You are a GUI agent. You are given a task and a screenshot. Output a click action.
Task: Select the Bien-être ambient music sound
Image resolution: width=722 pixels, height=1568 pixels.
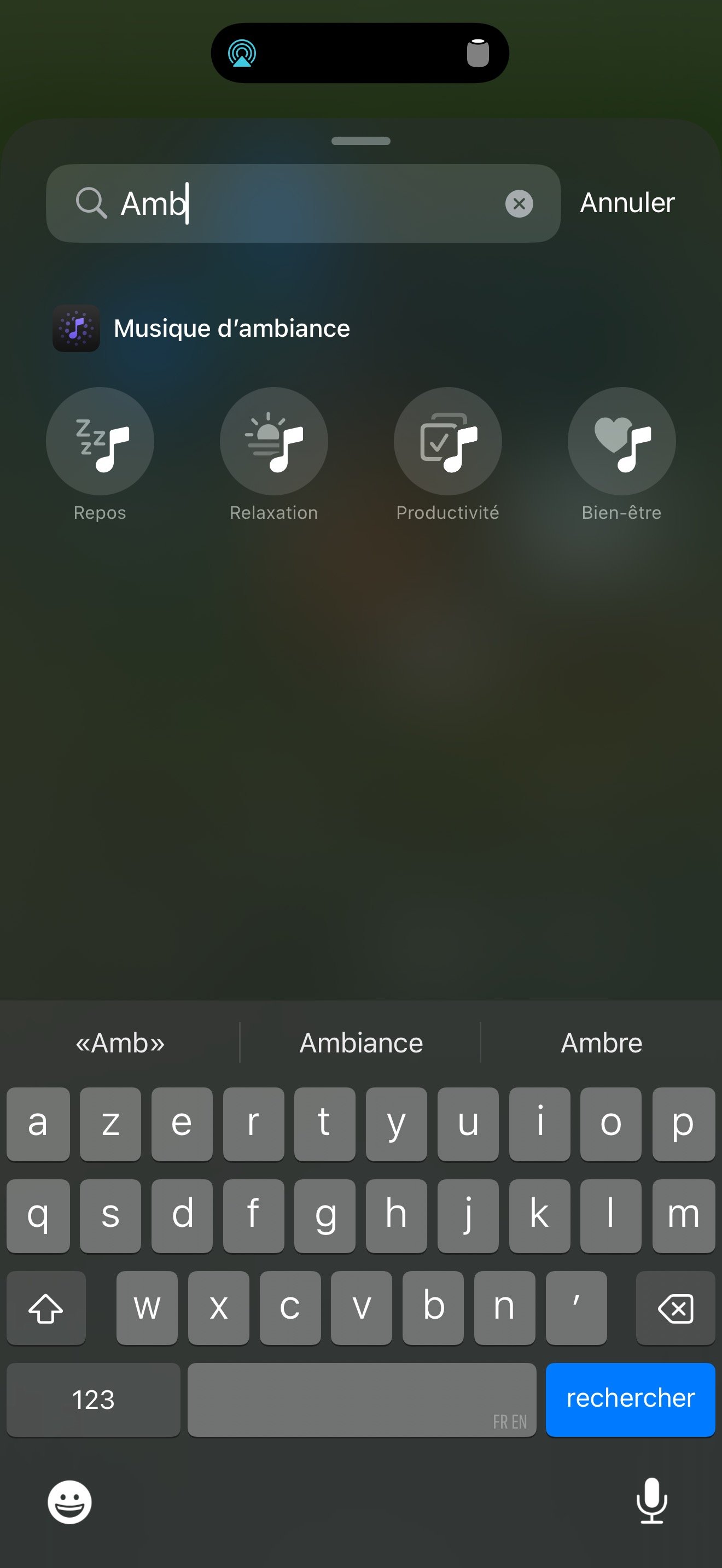point(621,442)
